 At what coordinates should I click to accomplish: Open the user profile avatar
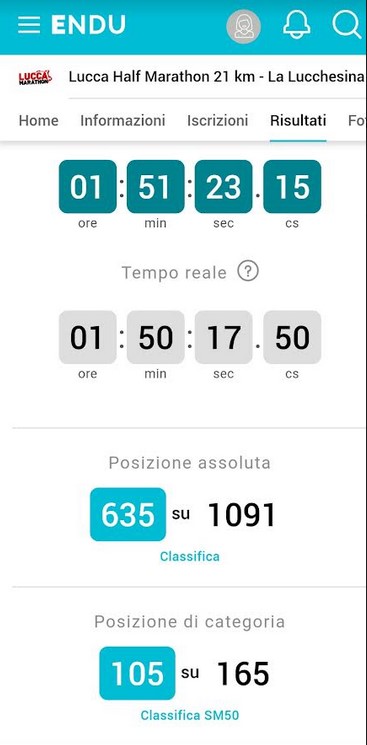(x=243, y=27)
